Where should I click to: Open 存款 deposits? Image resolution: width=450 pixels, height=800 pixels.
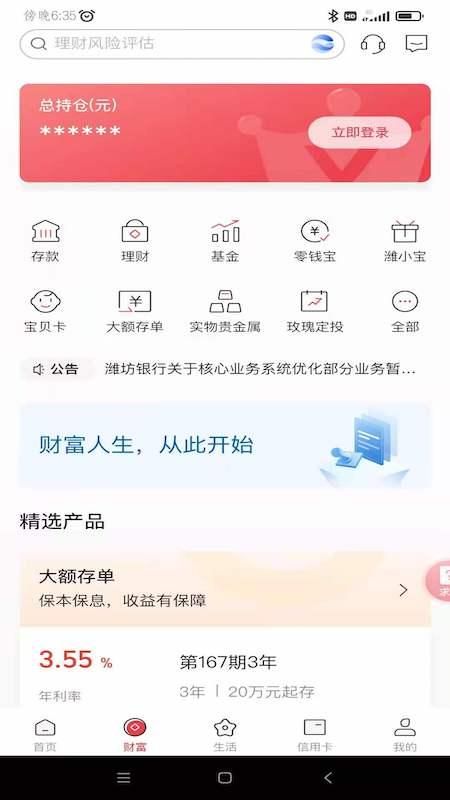point(45,241)
